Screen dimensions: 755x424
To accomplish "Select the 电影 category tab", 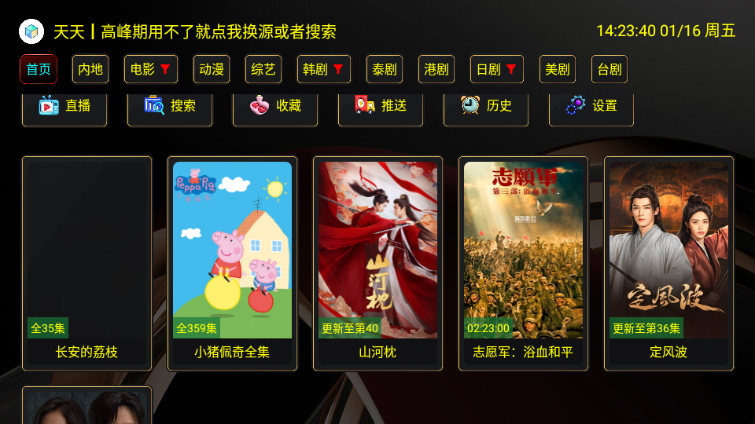I will tap(150, 69).
